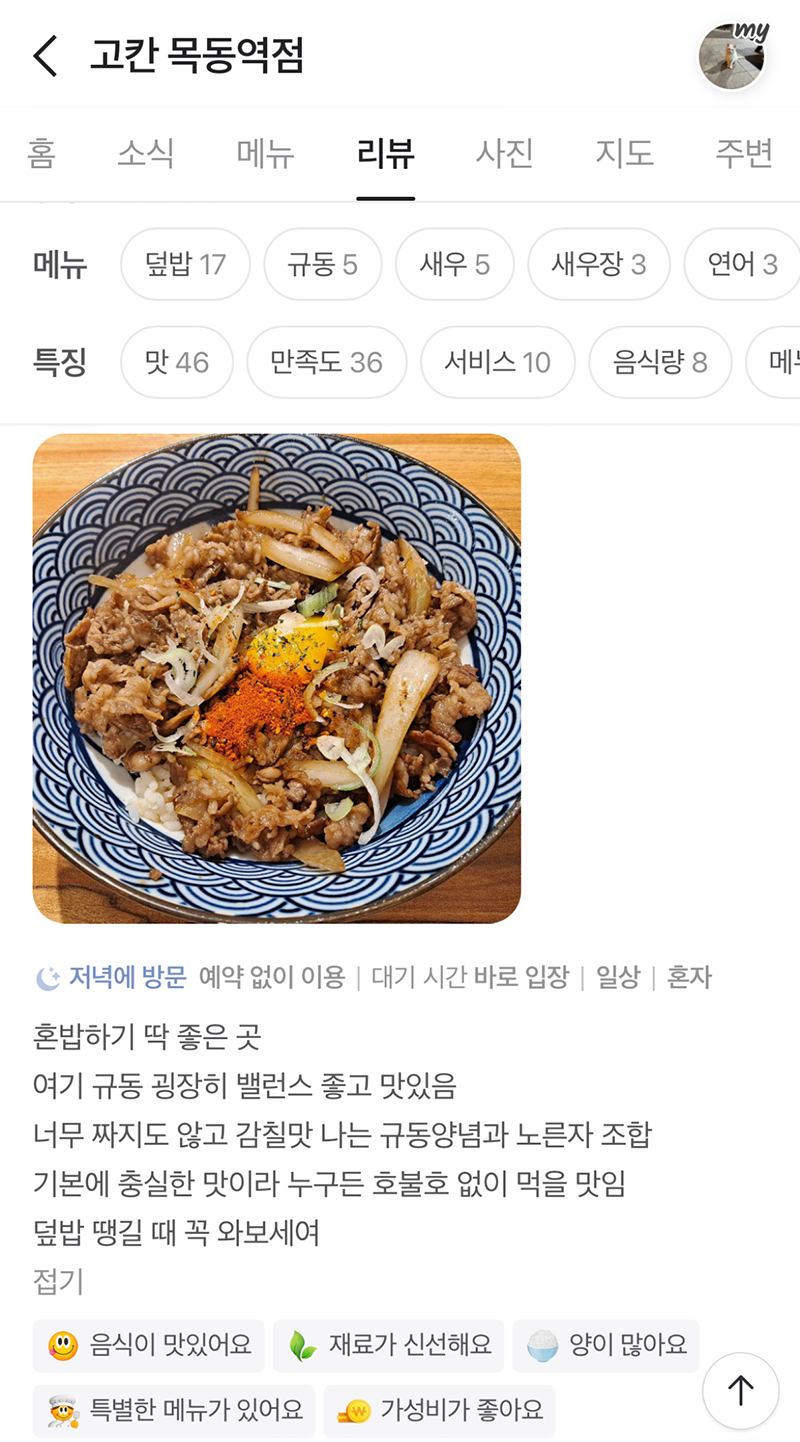Switch to the 홈 tab
This screenshot has width=800, height=1442.
point(41,154)
